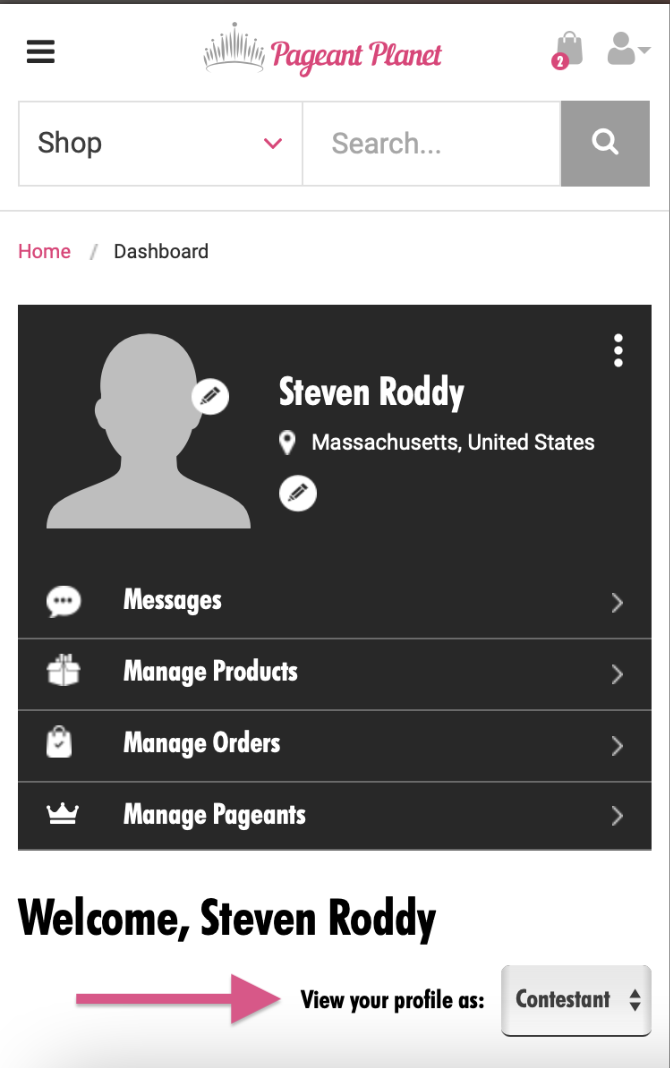Go to Manage Products
The image size is (670, 1068).
pyautogui.click(x=335, y=673)
